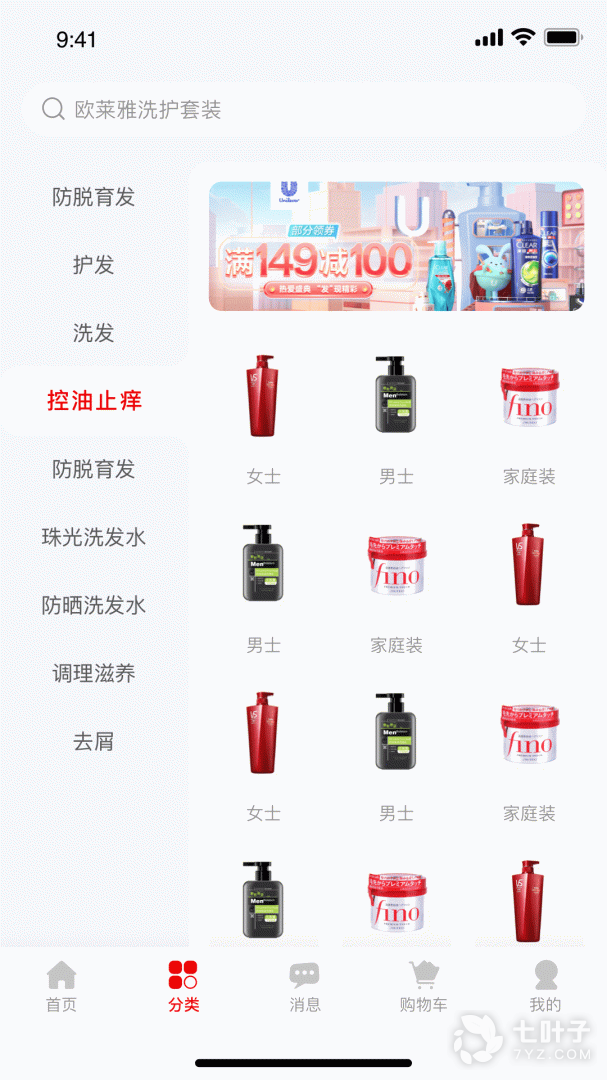Switch to the 消息 tab
Image resolution: width=607 pixels, height=1080 pixels.
304,986
